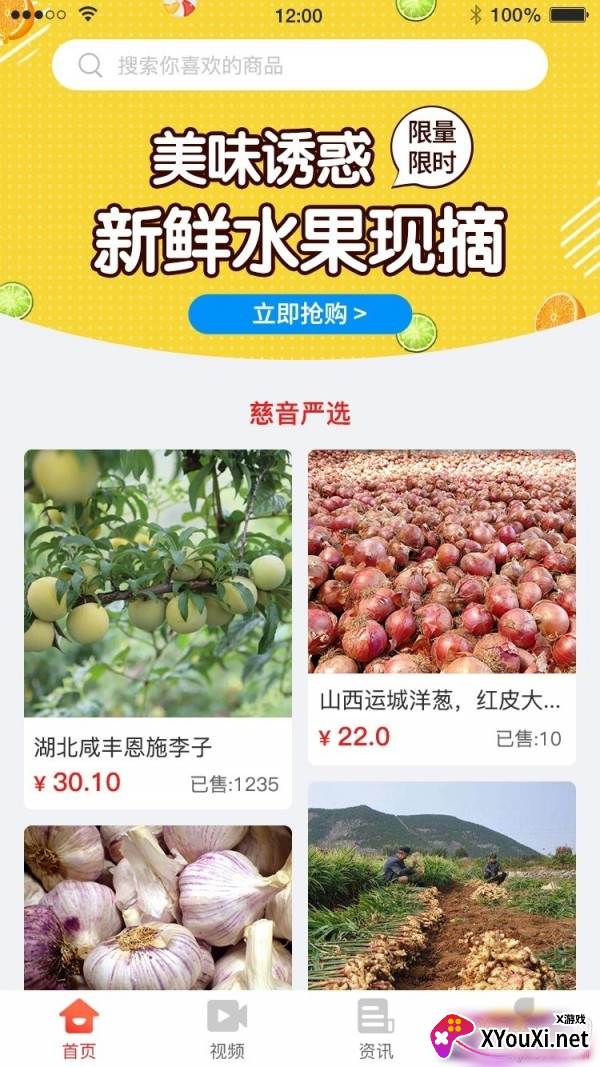Switch to the 资讯 tab
Viewport: 600px width, 1067px height.
coord(376,1030)
